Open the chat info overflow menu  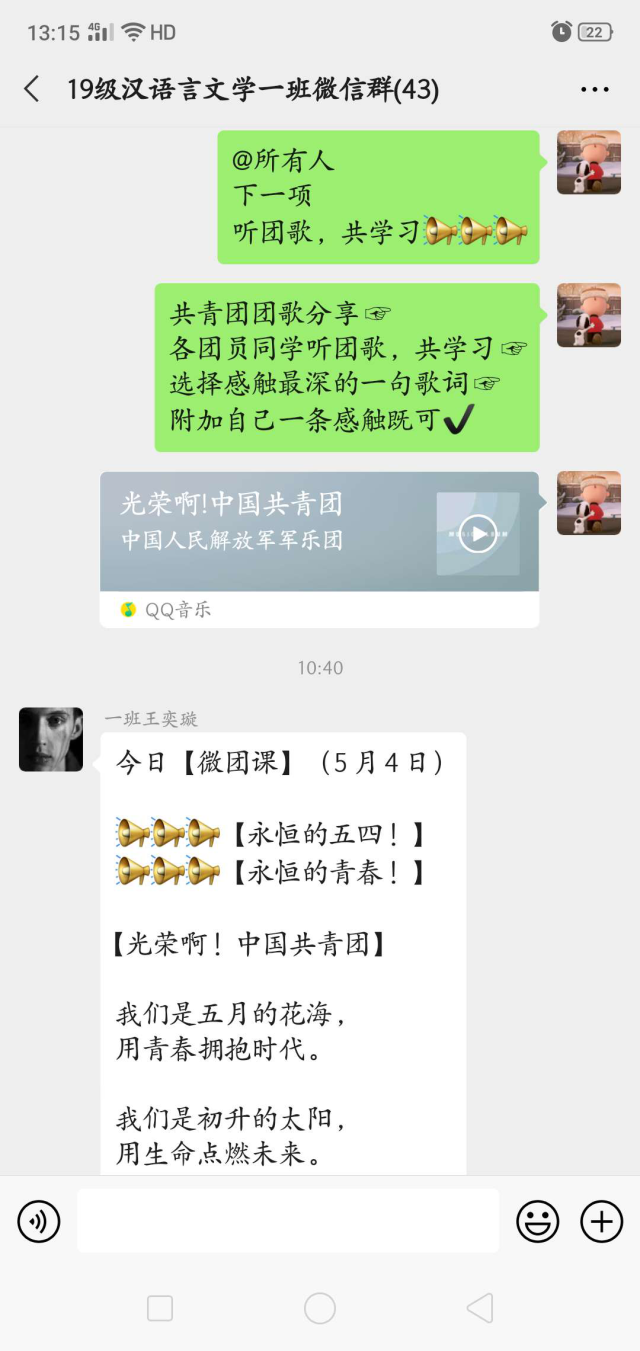point(594,90)
